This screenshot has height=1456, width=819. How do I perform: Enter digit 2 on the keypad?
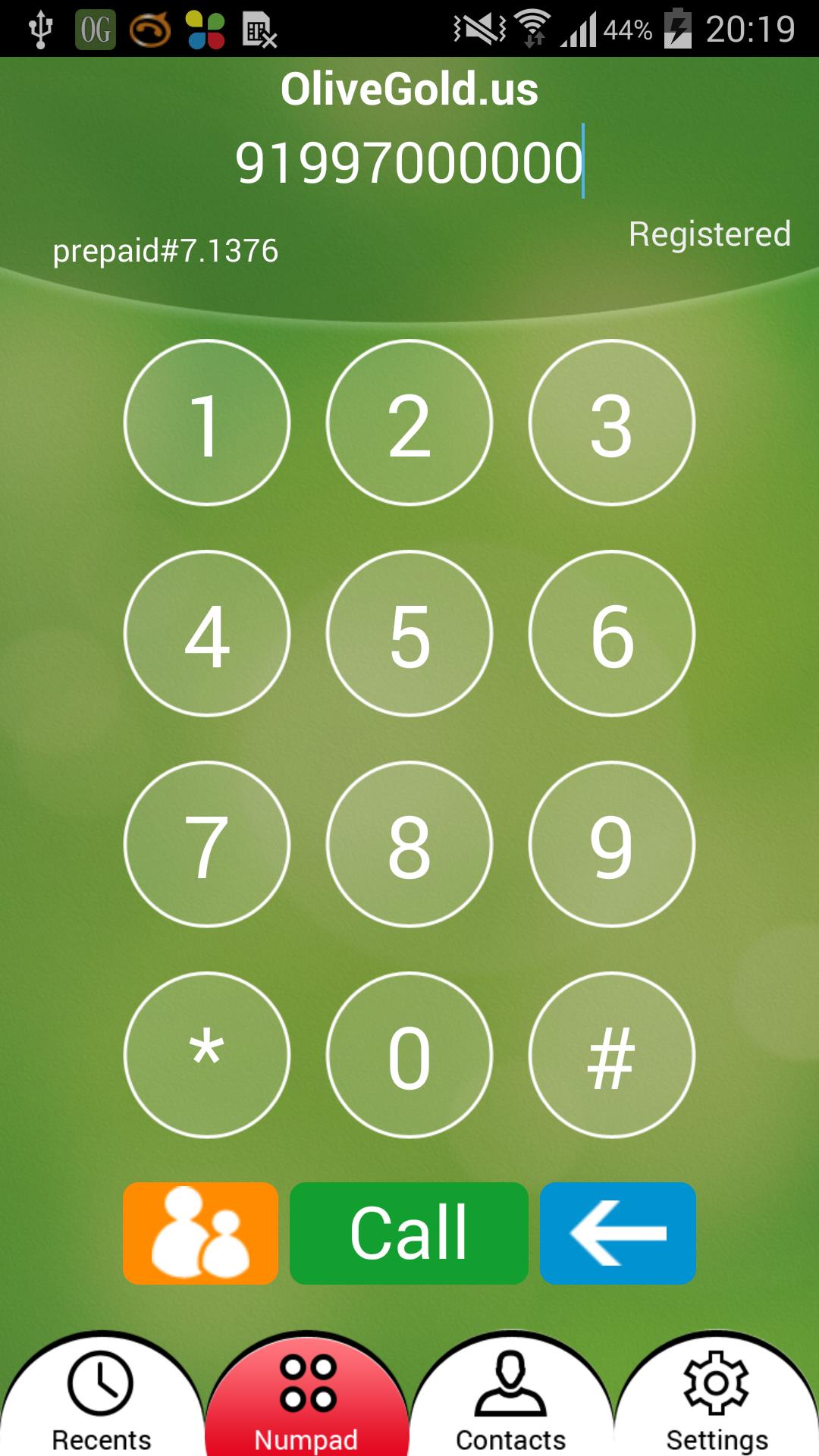tap(409, 422)
